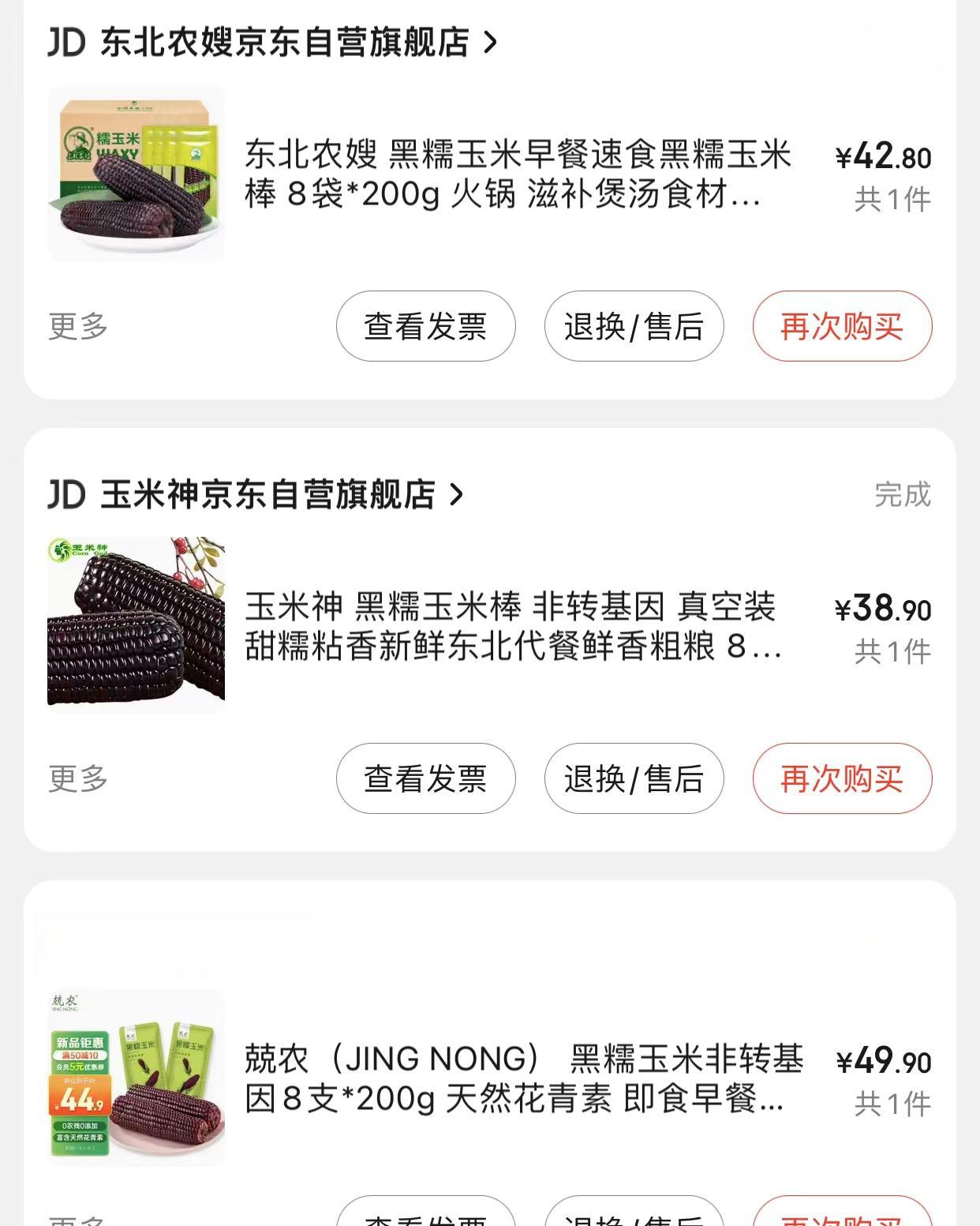Screen dimensions: 980x1226
Task: Show more options for 东北农嫂 order
Action: tap(78, 326)
